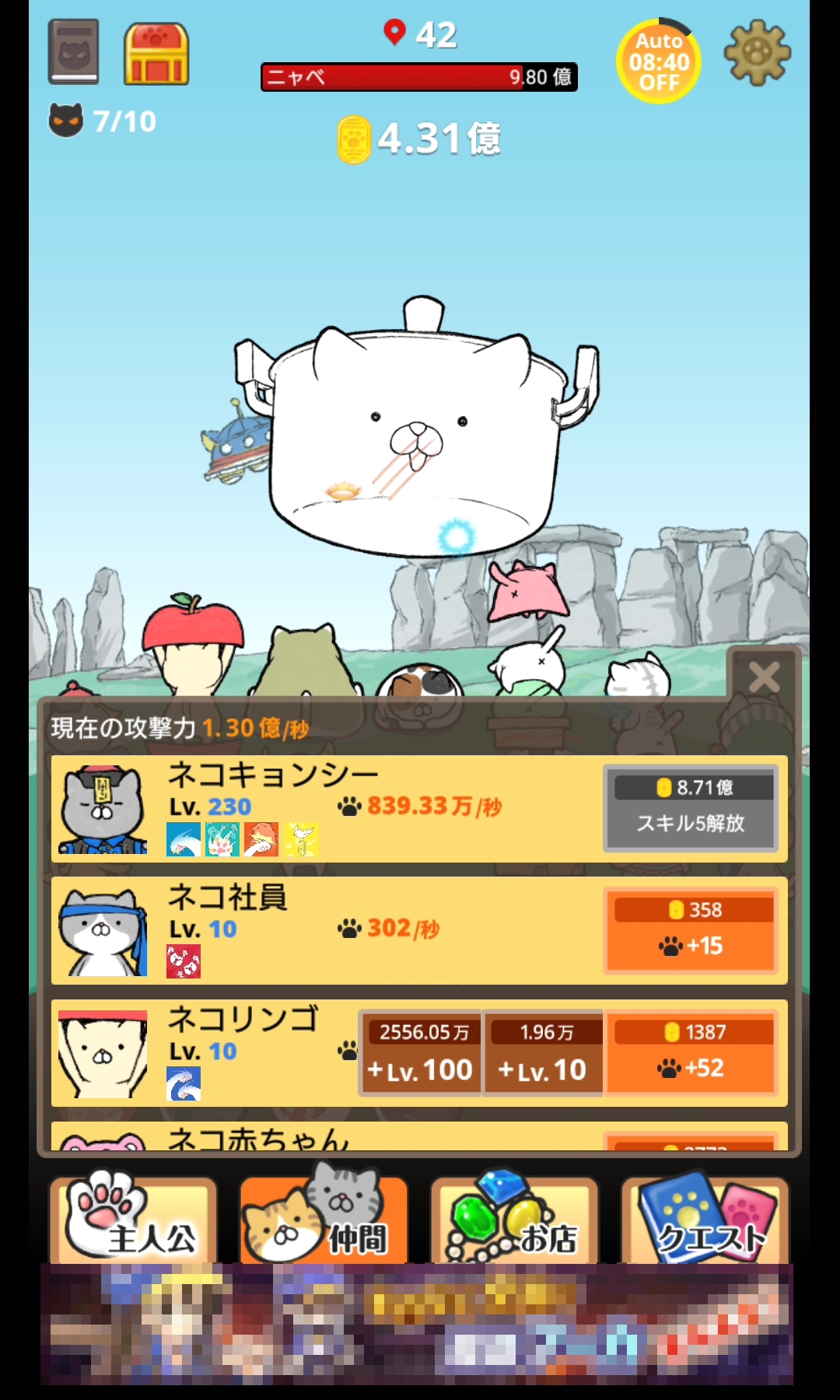Upgrade ネコ社員 for 358 coins
Viewport: 840px width, 1400px height.
pyautogui.click(x=691, y=930)
